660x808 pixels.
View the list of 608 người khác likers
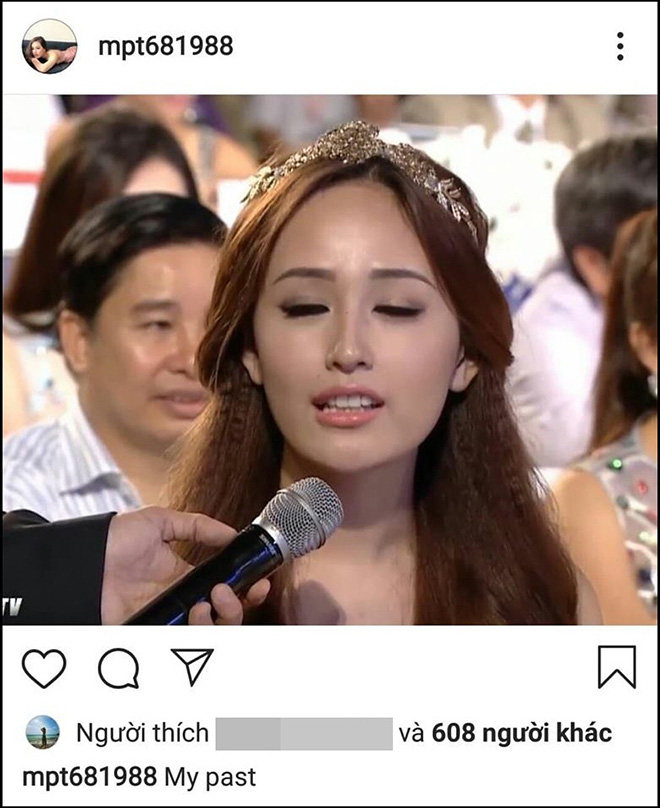point(520,733)
